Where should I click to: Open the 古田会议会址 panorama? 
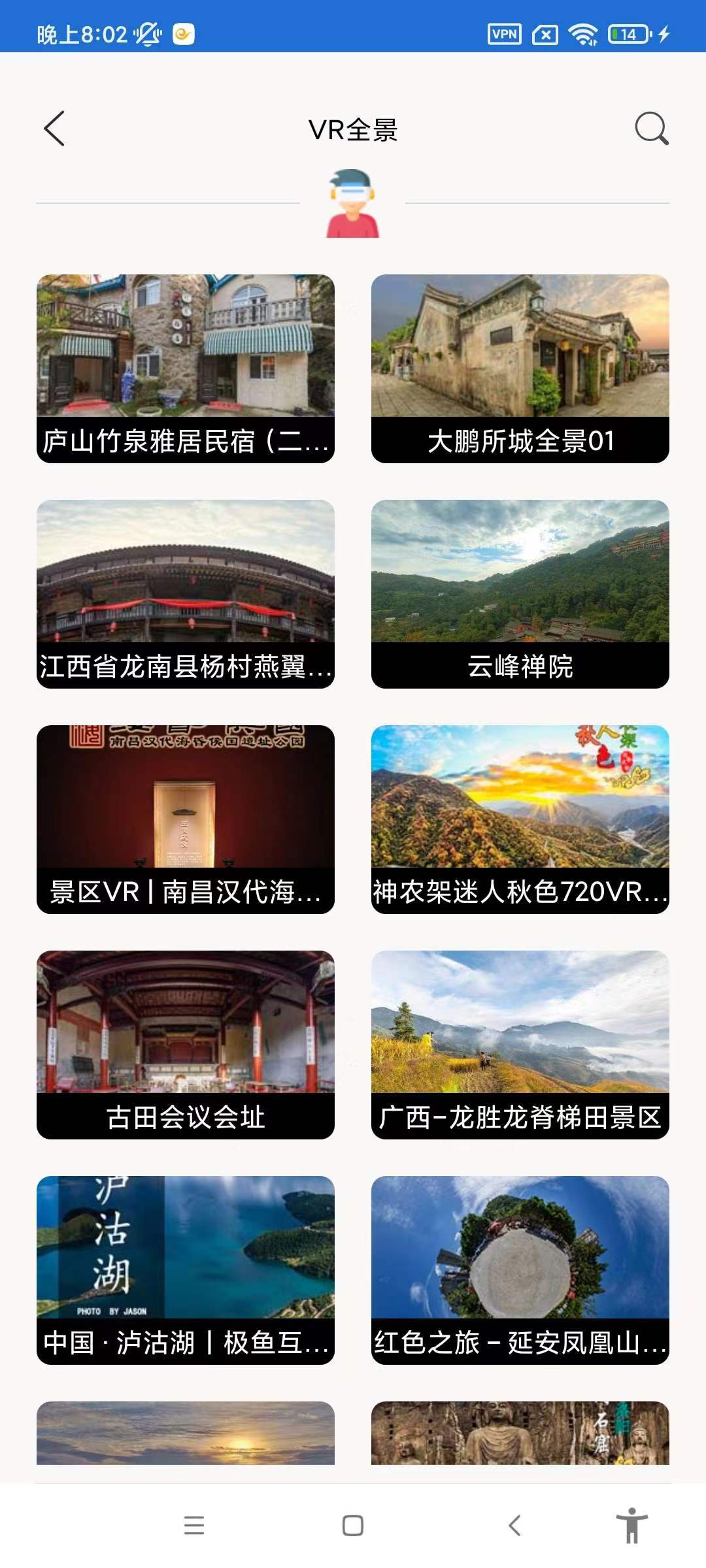(186, 1045)
